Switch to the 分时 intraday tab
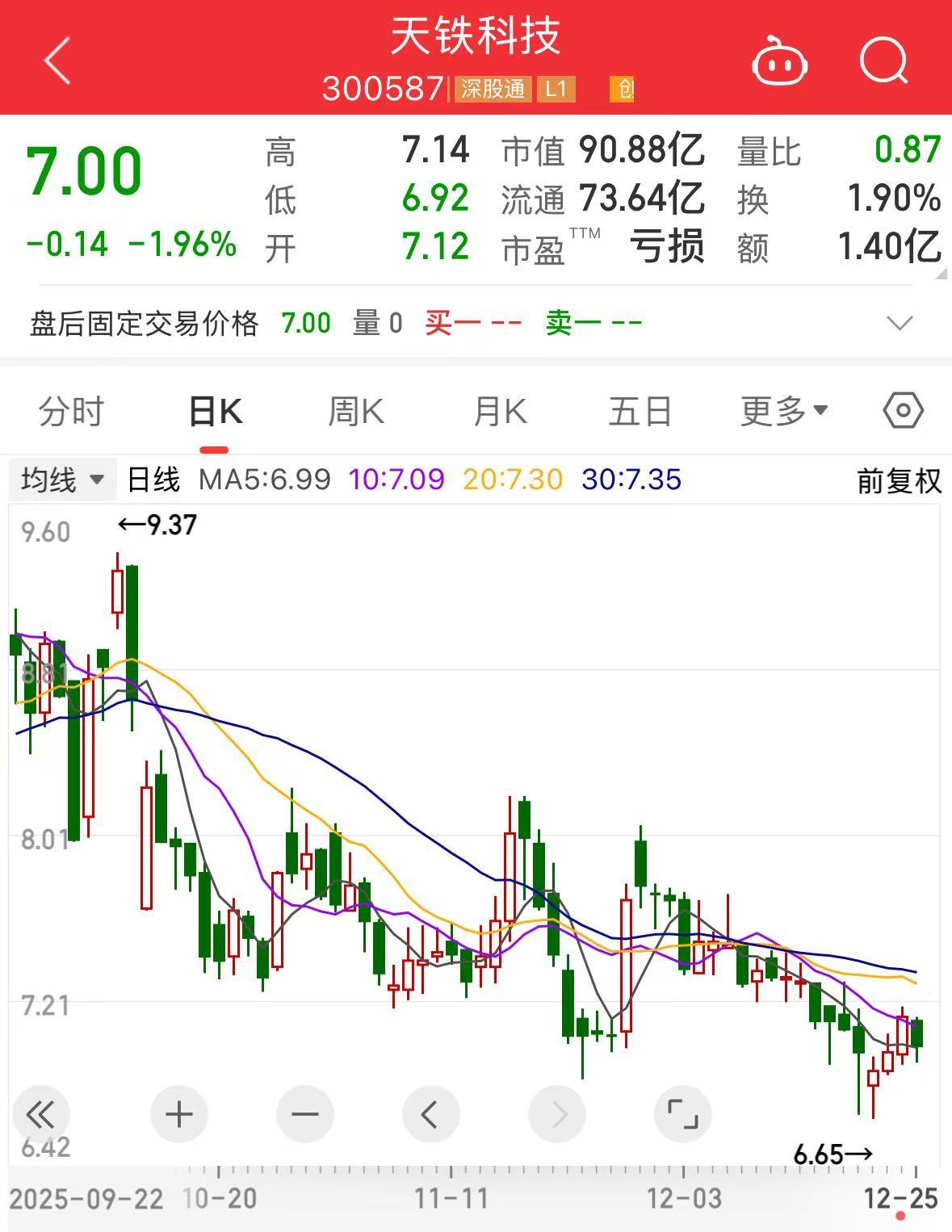Viewport: 952px width, 1232px height. click(69, 410)
